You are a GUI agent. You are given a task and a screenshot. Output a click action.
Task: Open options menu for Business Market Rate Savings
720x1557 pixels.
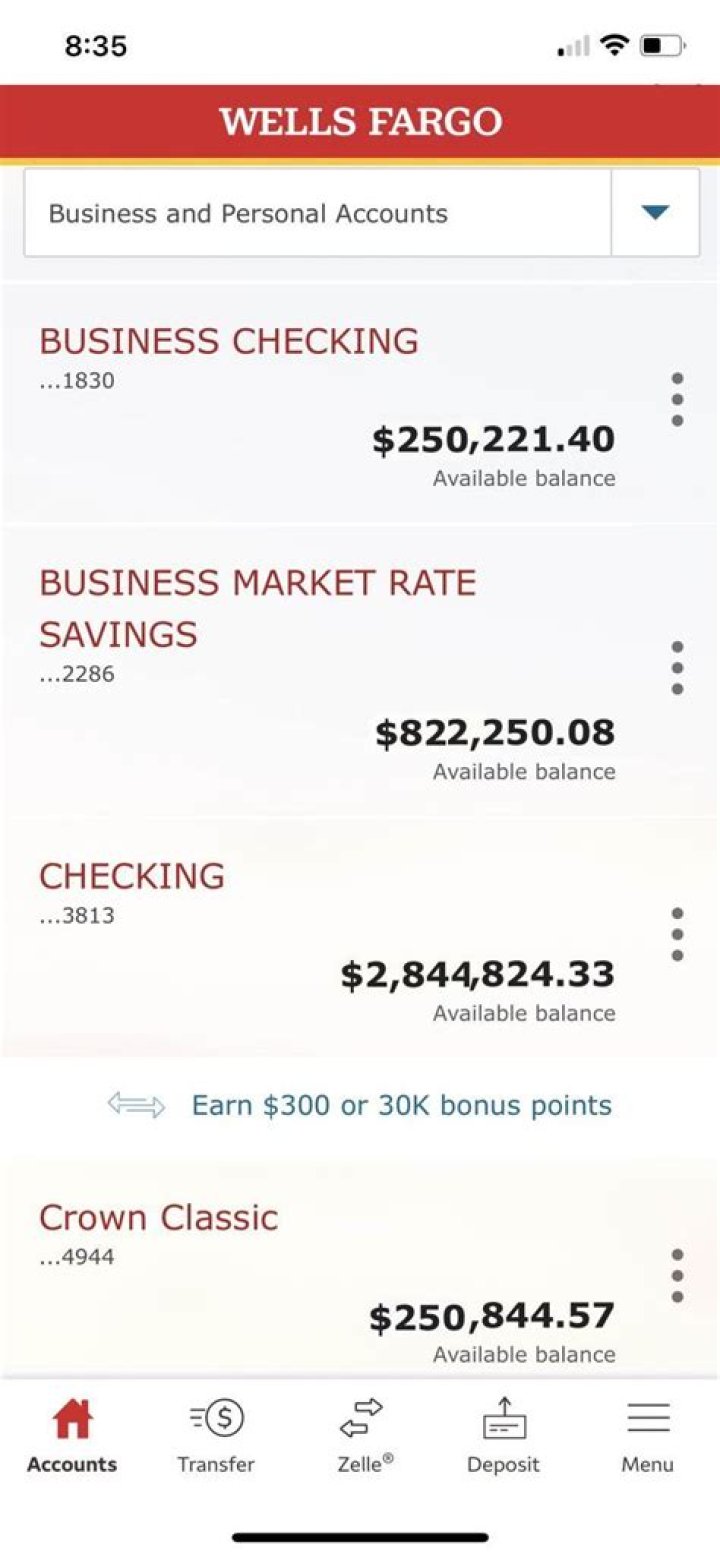coord(677,668)
